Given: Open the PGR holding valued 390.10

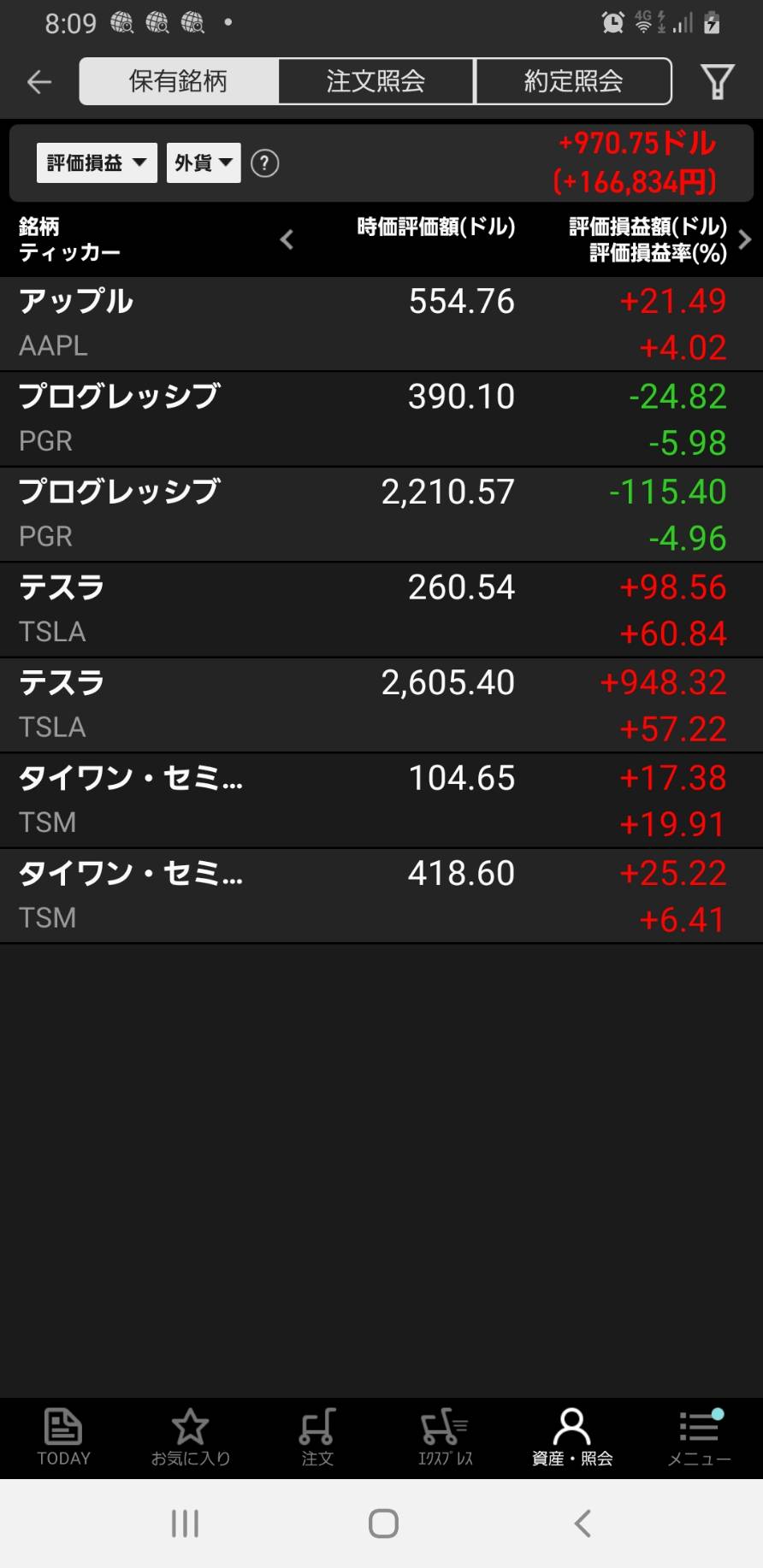Looking at the screenshot, I should (381, 419).
